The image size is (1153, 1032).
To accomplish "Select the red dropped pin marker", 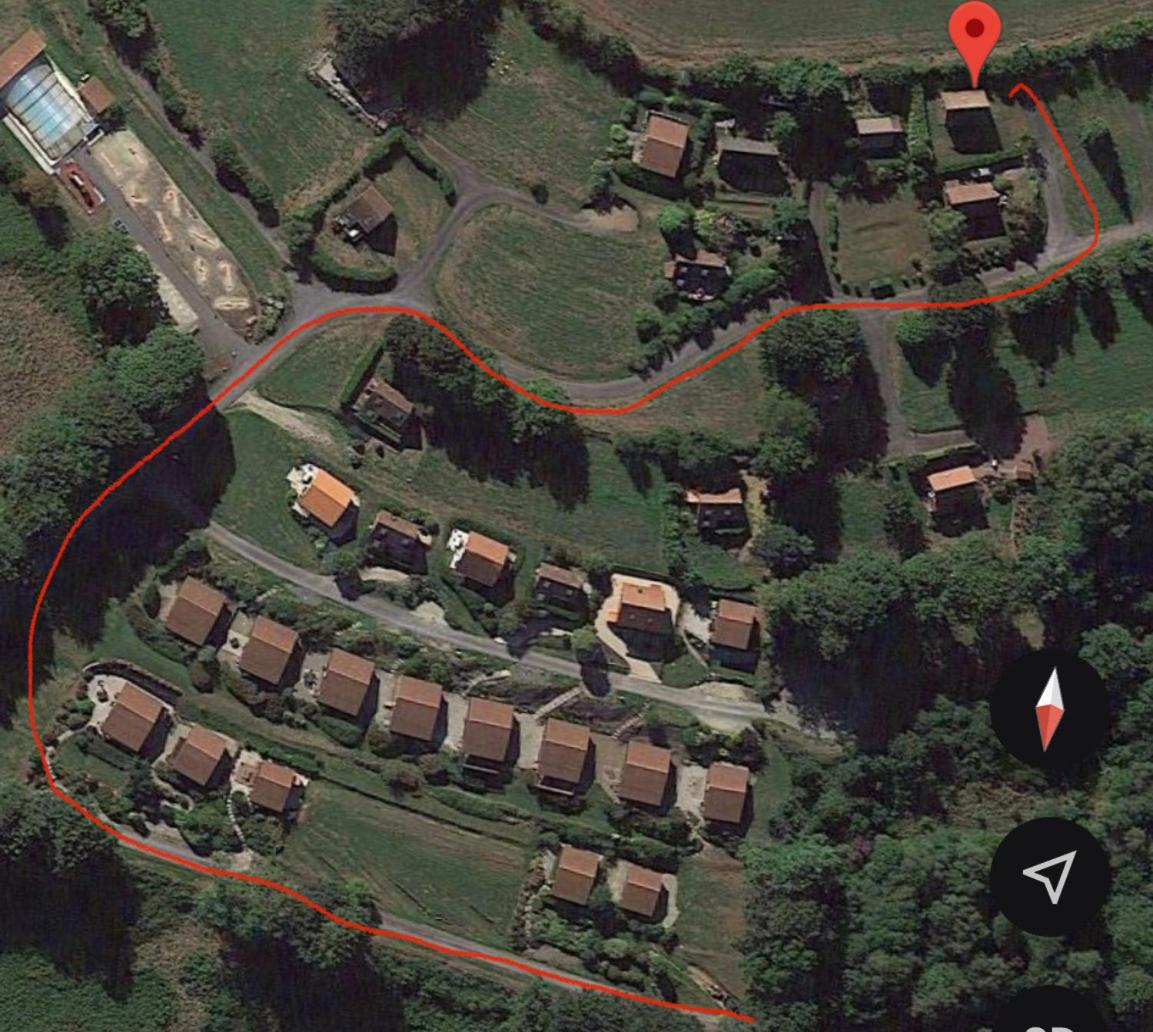I will [x=975, y=32].
